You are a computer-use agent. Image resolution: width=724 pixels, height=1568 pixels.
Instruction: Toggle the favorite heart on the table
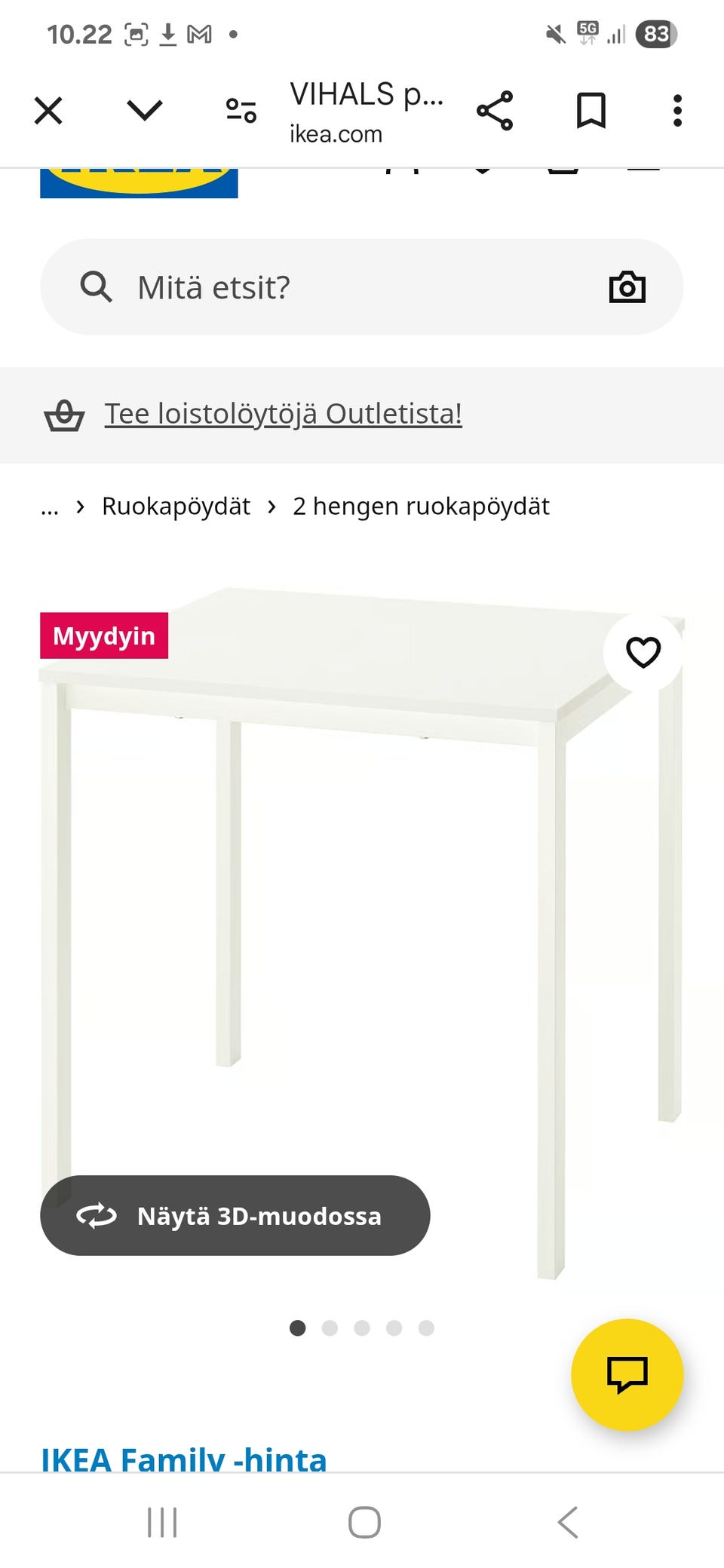(643, 652)
